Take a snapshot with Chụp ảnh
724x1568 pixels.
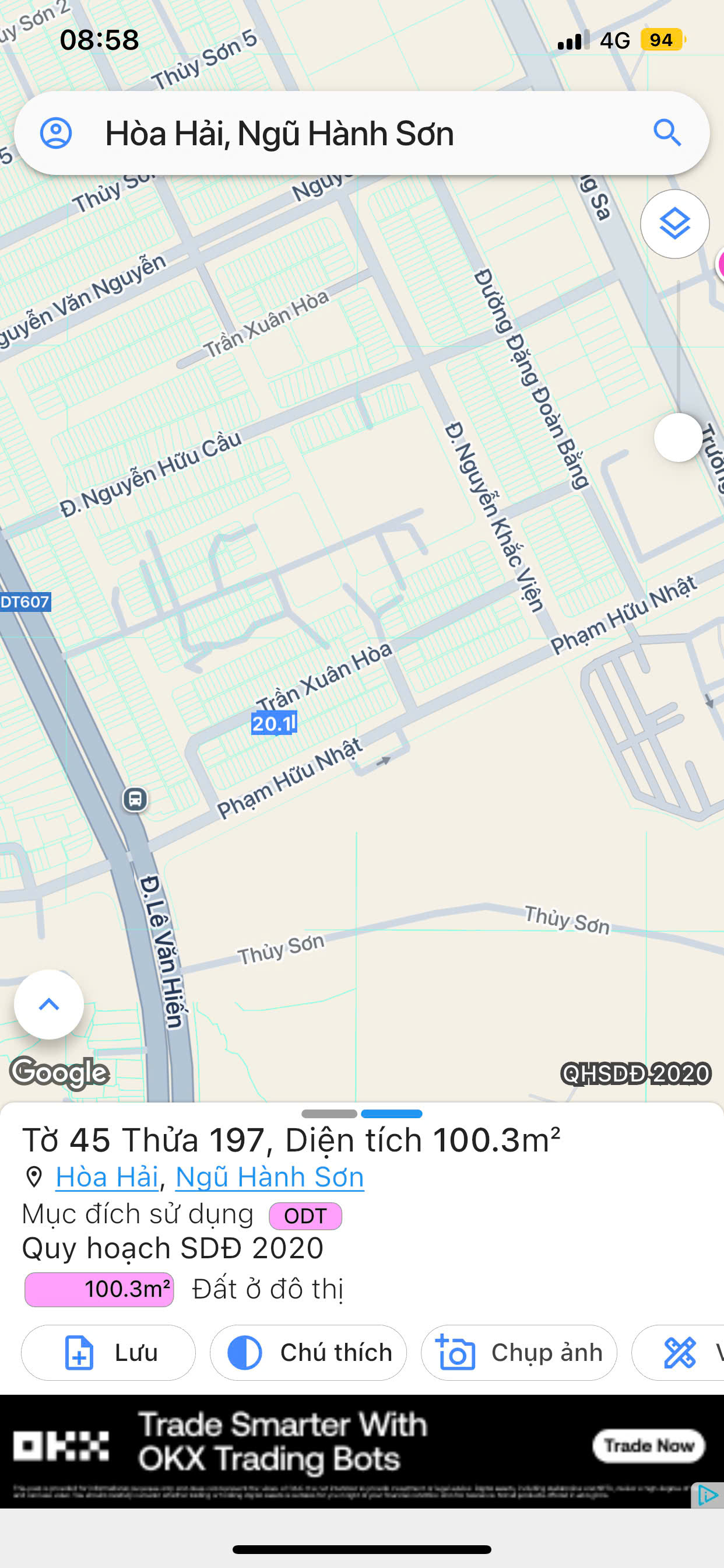coord(519,1353)
